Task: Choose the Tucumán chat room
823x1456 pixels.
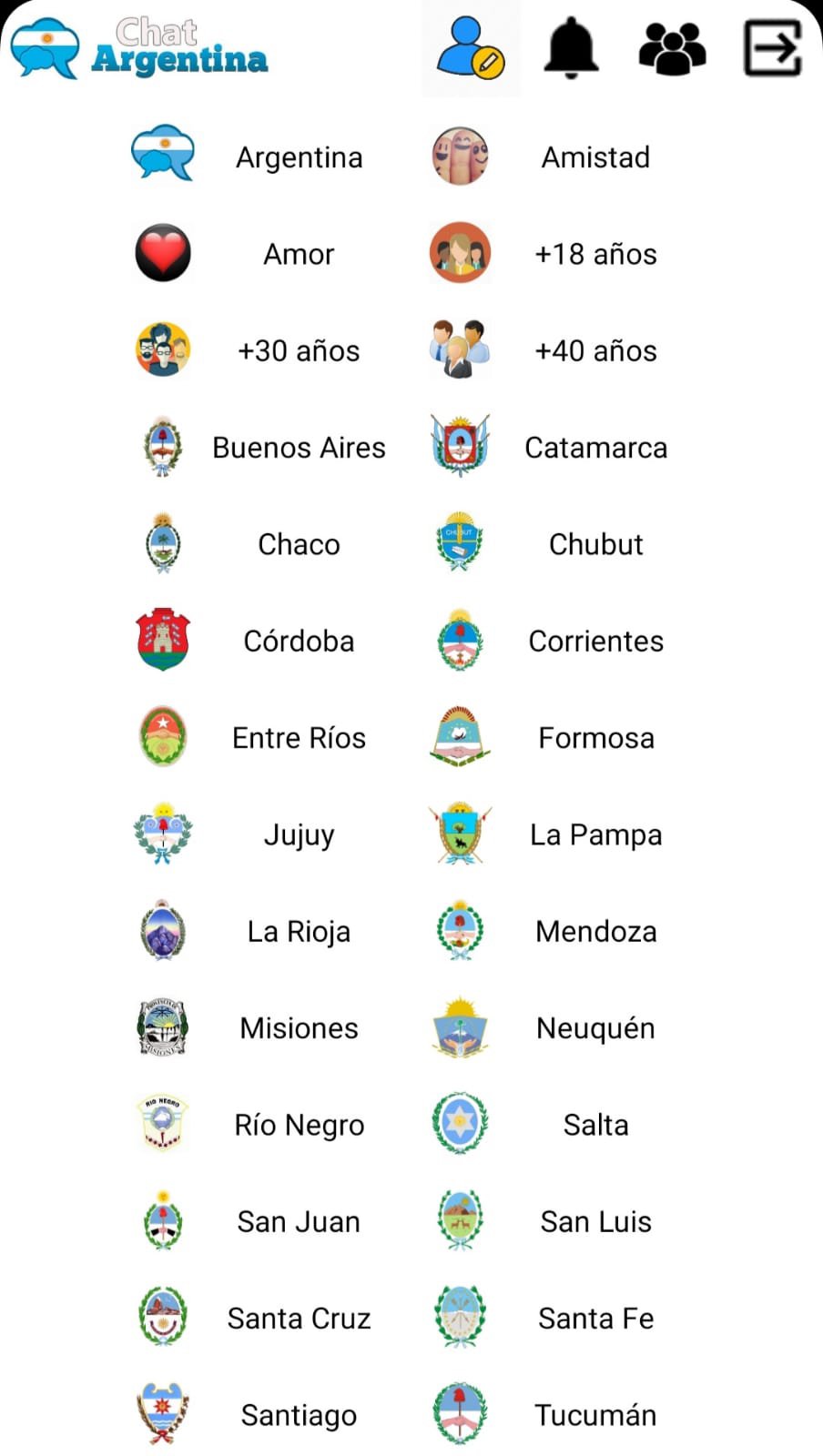Action: click(x=595, y=1415)
